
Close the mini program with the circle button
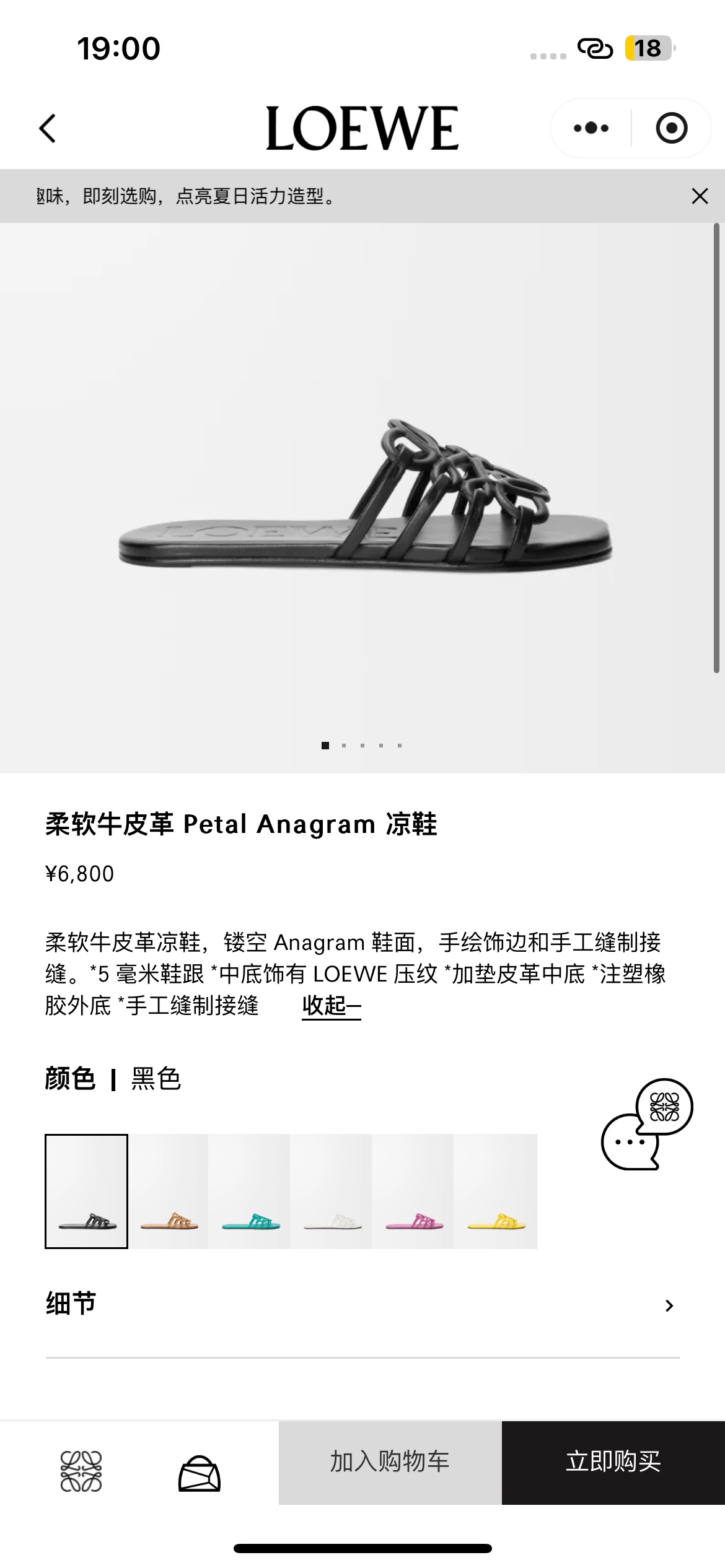coord(671,128)
